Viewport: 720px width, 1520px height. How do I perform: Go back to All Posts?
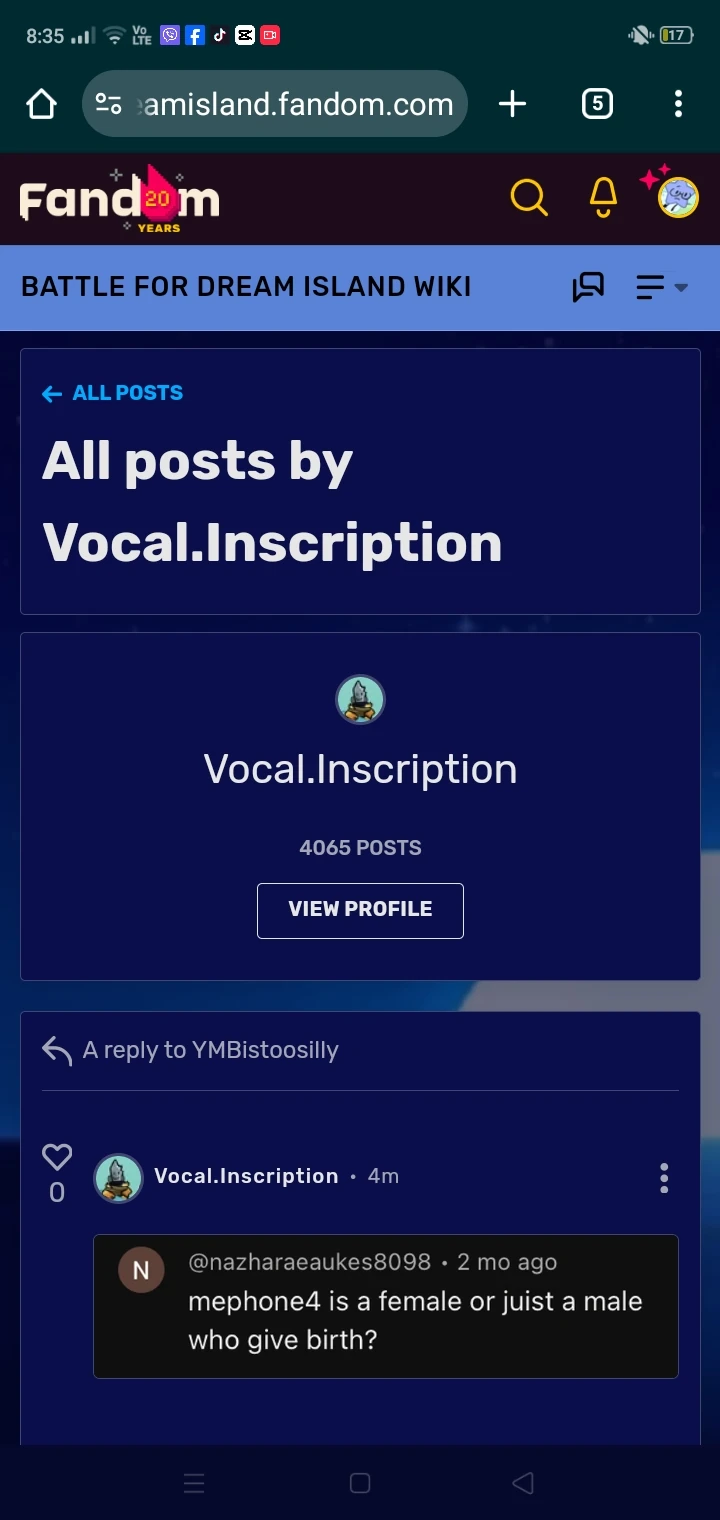pos(113,393)
